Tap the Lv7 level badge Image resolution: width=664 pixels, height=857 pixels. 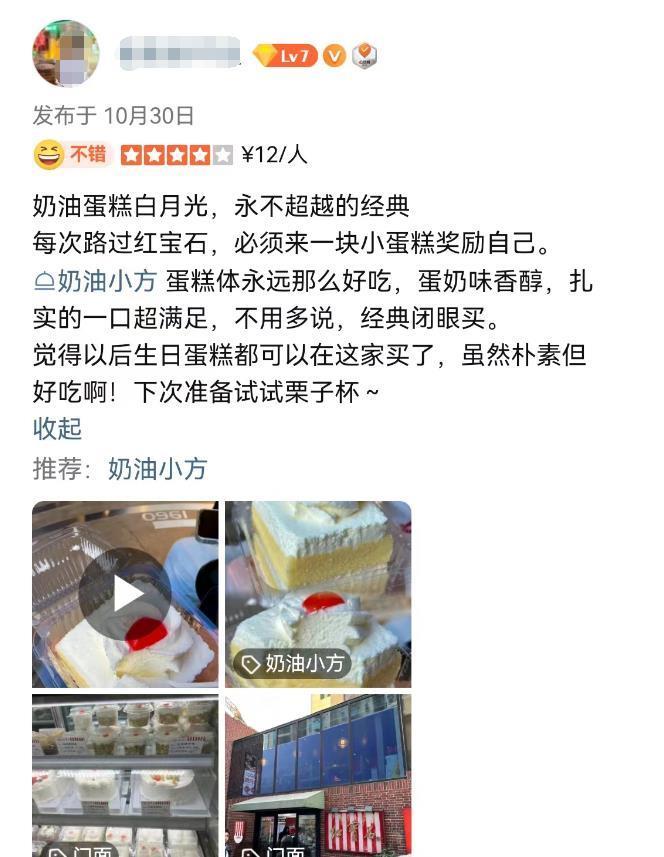tap(285, 56)
